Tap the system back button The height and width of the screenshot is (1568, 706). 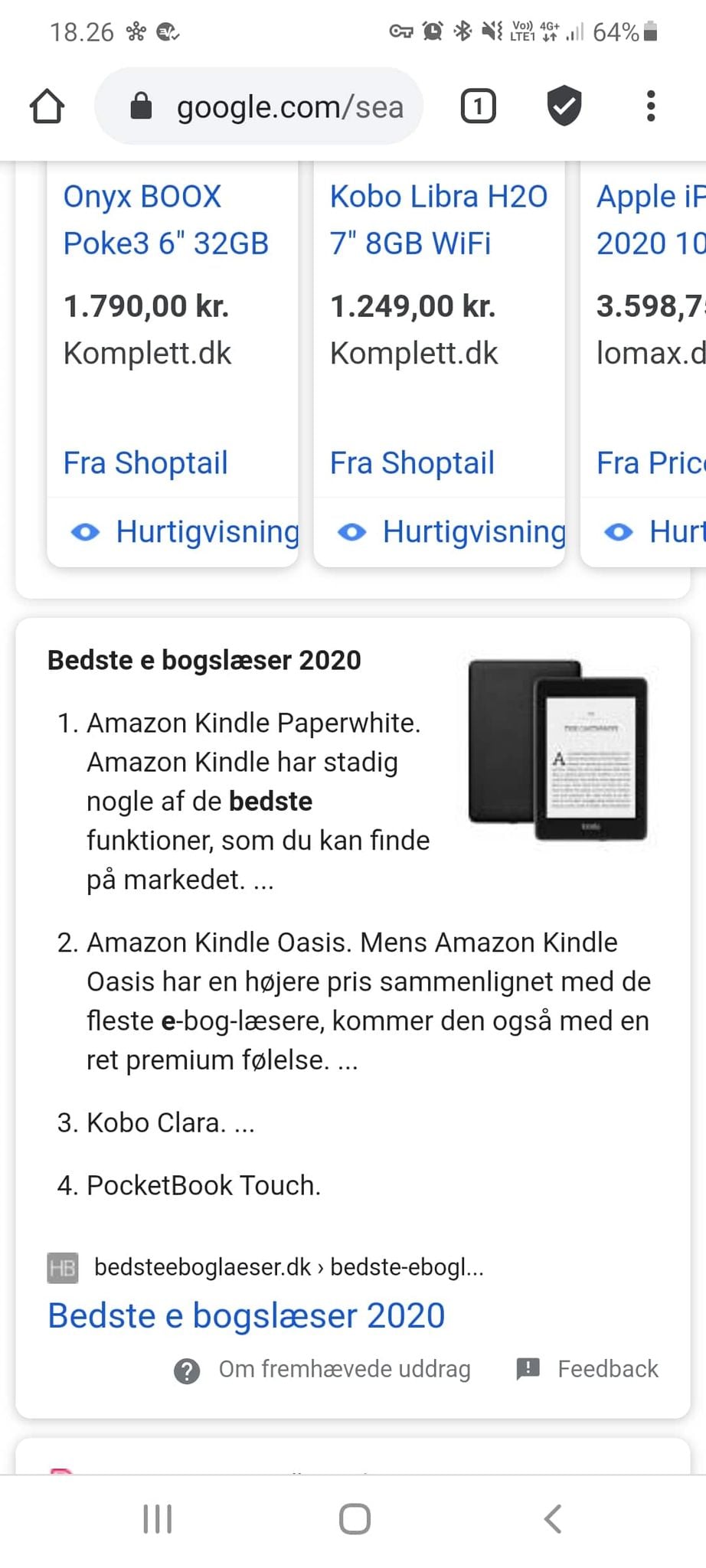pos(553,1519)
